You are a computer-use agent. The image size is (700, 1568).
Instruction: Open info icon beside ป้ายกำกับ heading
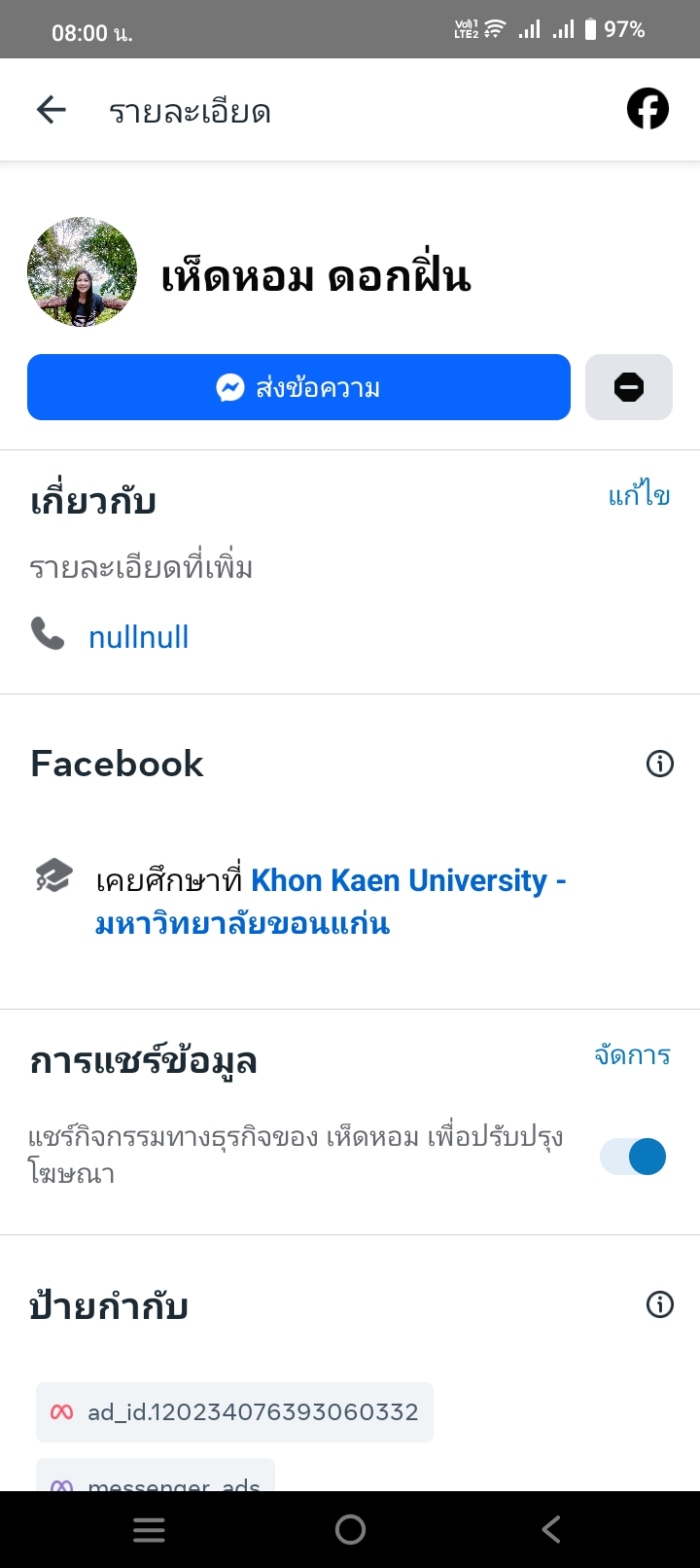pyautogui.click(x=659, y=1304)
